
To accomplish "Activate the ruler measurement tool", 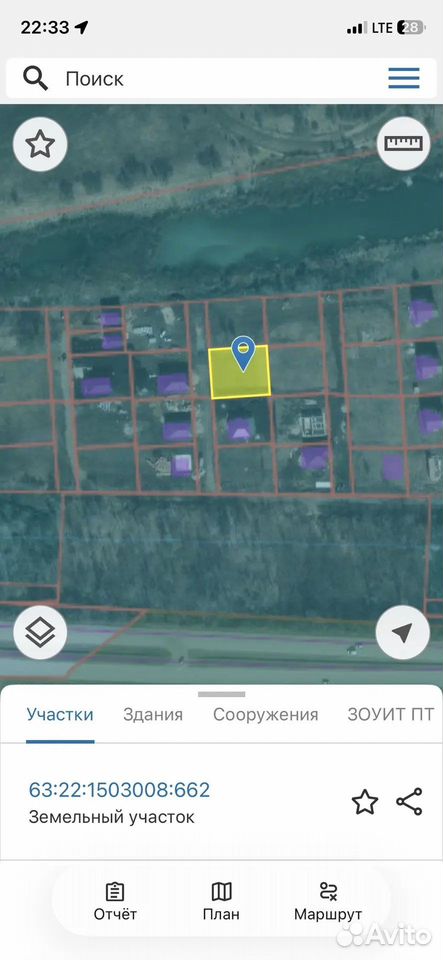I will pyautogui.click(x=403, y=143).
